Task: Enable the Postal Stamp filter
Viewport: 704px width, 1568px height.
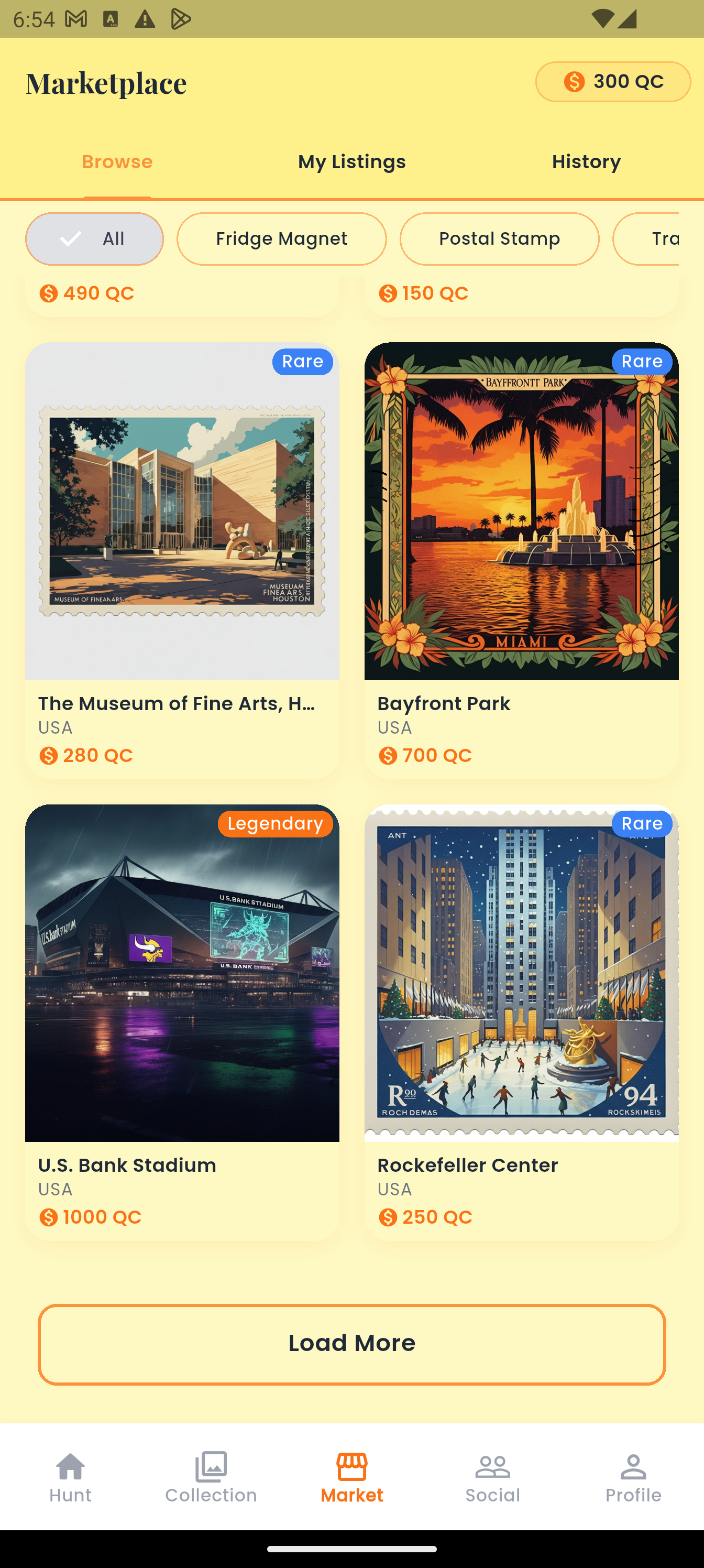Action: click(x=499, y=238)
